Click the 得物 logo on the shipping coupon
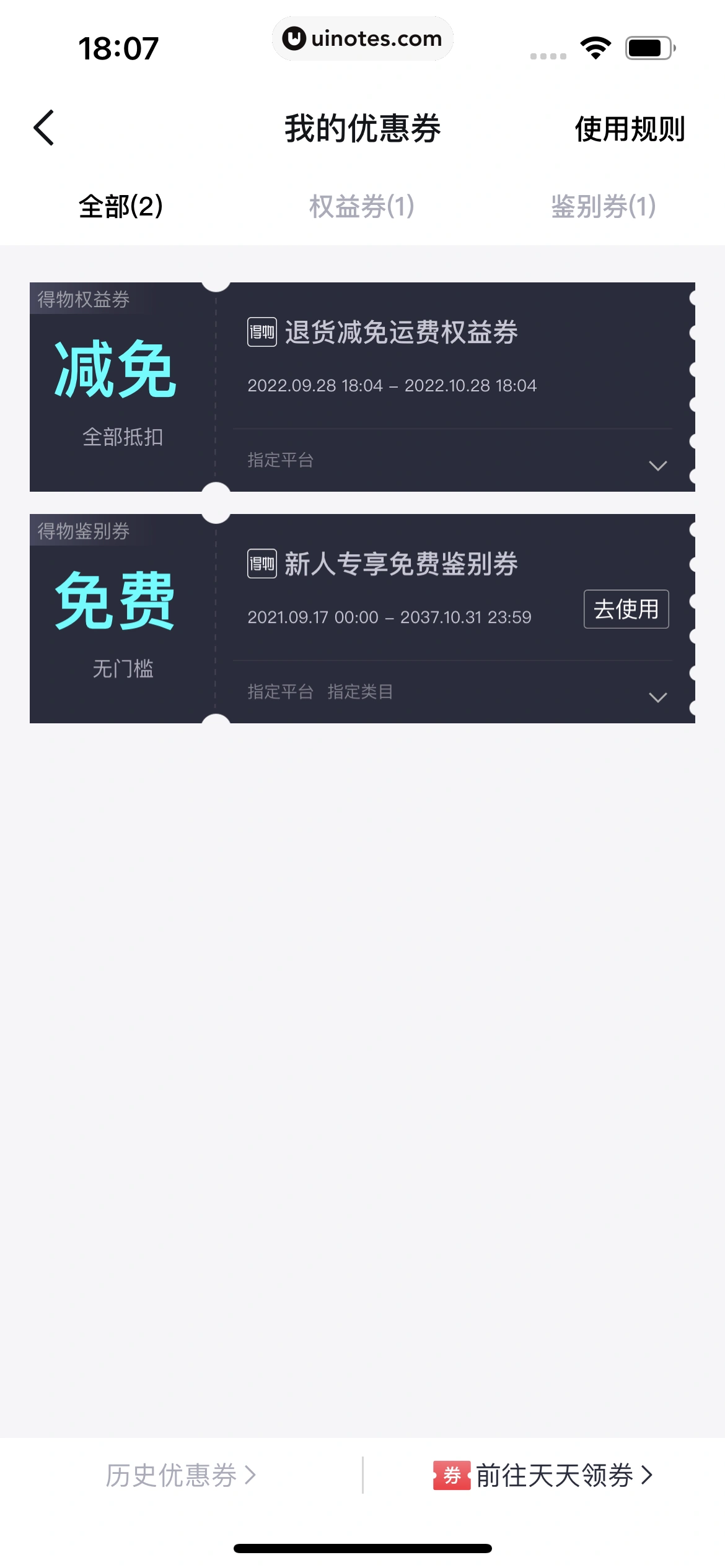This screenshot has height=1568, width=725. coord(261,333)
